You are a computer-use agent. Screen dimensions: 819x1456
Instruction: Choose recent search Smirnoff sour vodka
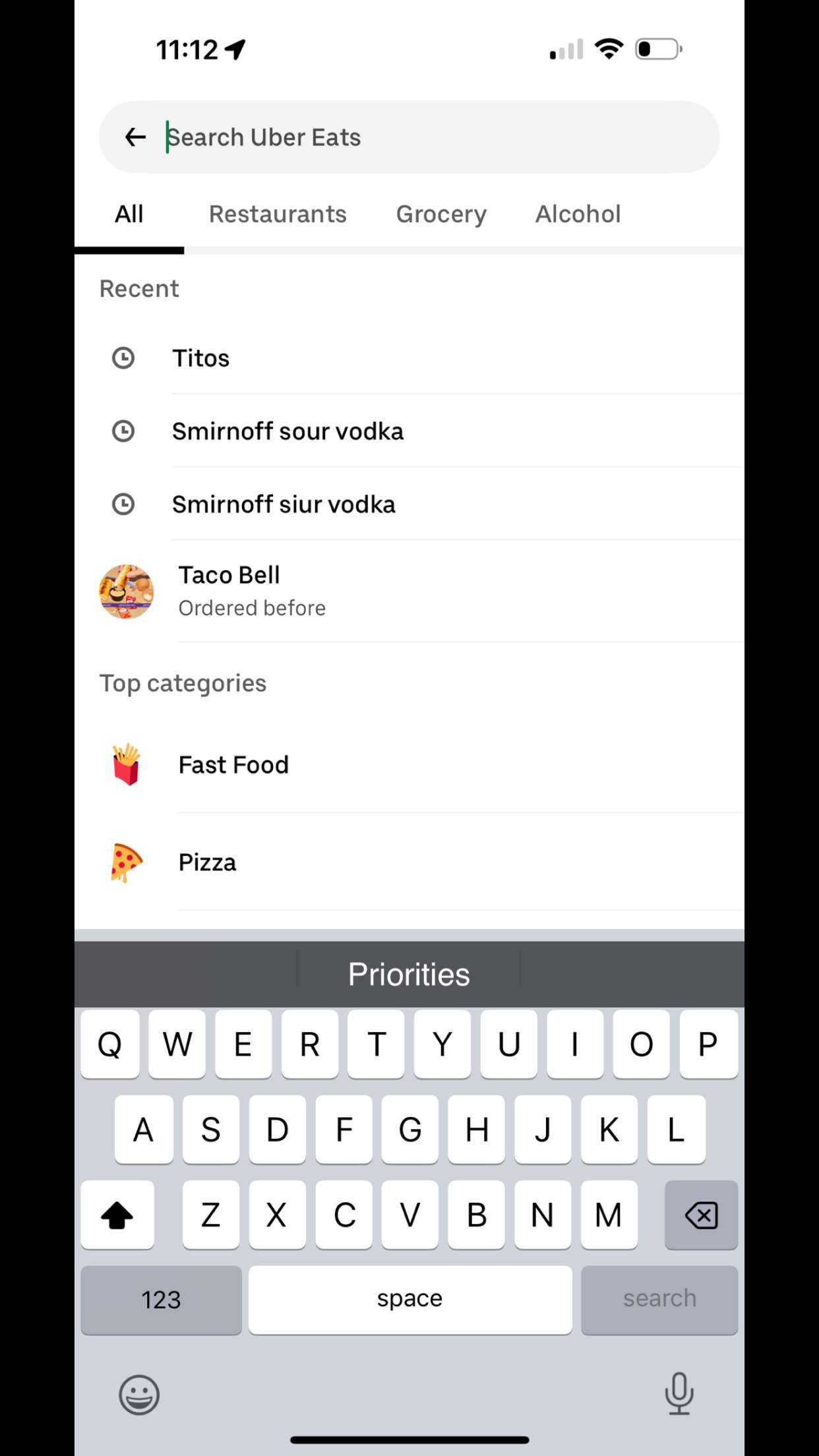[x=288, y=431]
